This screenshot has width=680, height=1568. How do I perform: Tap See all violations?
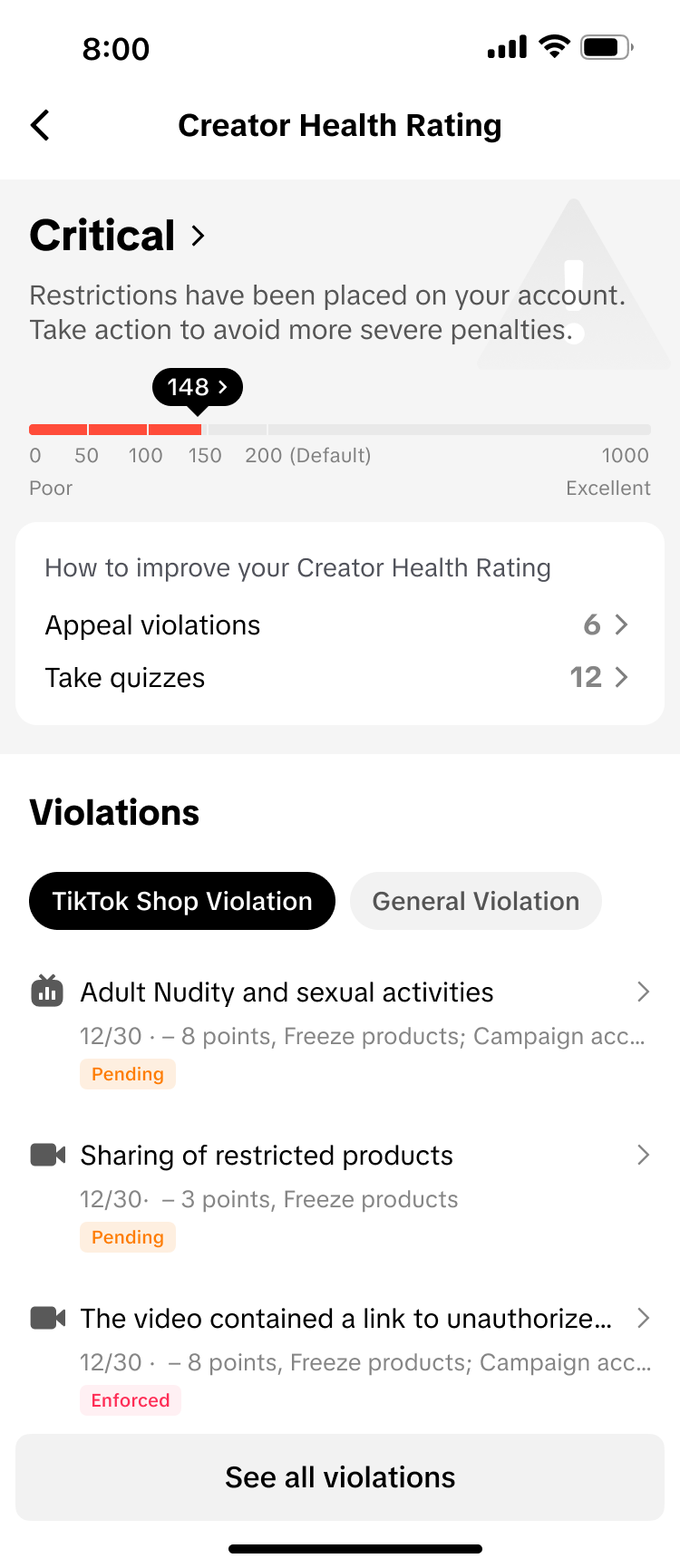[x=339, y=1477]
